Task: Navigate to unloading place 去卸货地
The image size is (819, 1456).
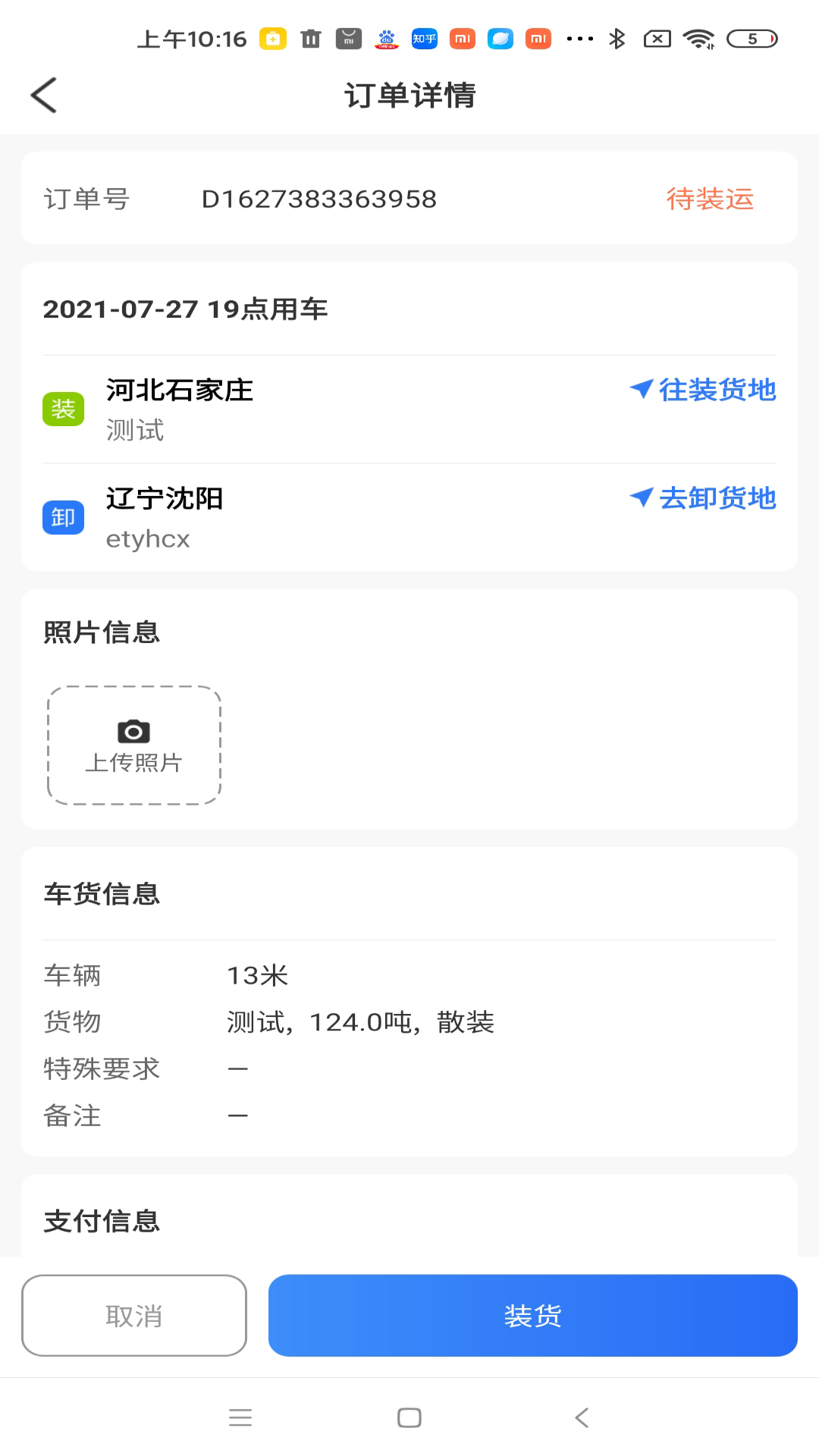Action: [703, 498]
